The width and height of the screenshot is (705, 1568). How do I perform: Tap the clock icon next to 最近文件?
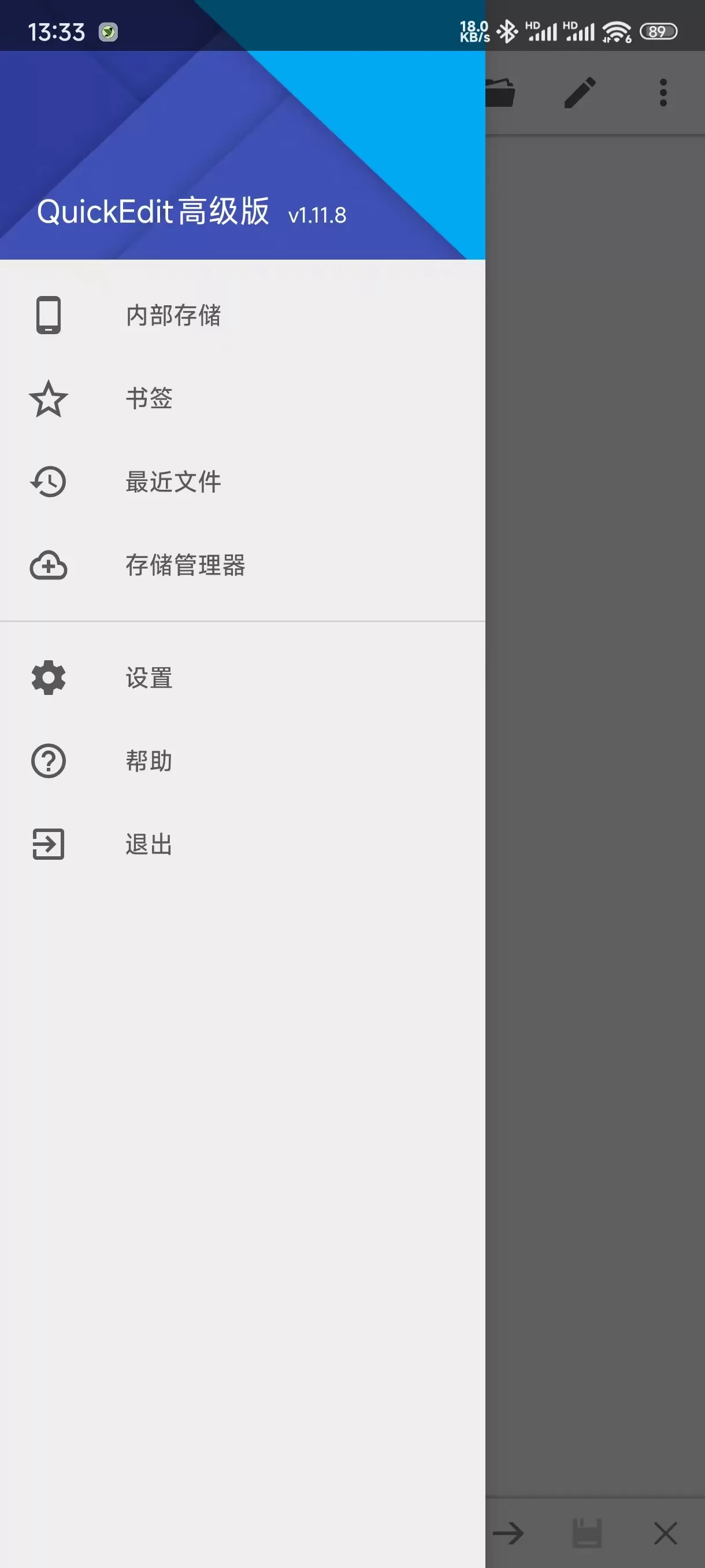coord(48,482)
